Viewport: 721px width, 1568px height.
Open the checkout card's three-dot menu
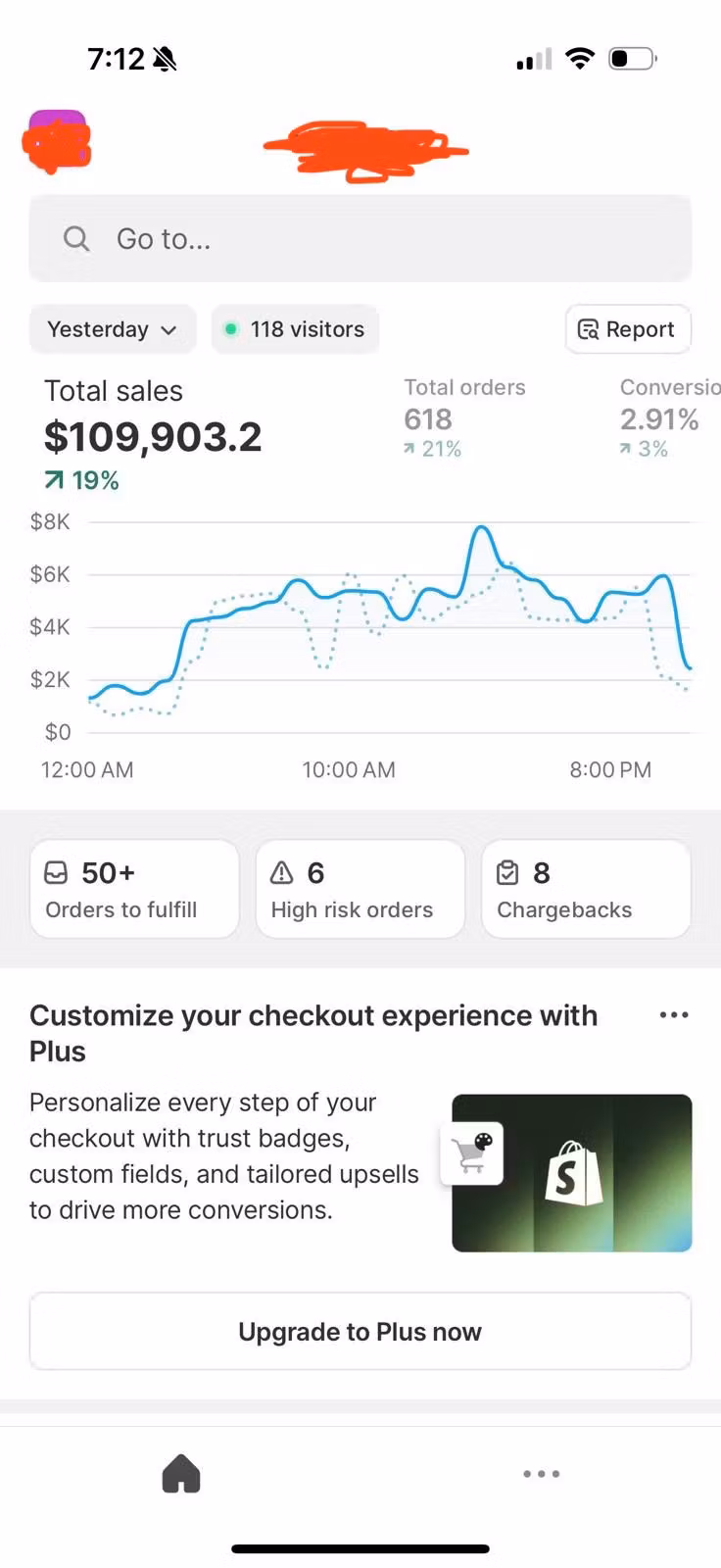coord(673,1015)
